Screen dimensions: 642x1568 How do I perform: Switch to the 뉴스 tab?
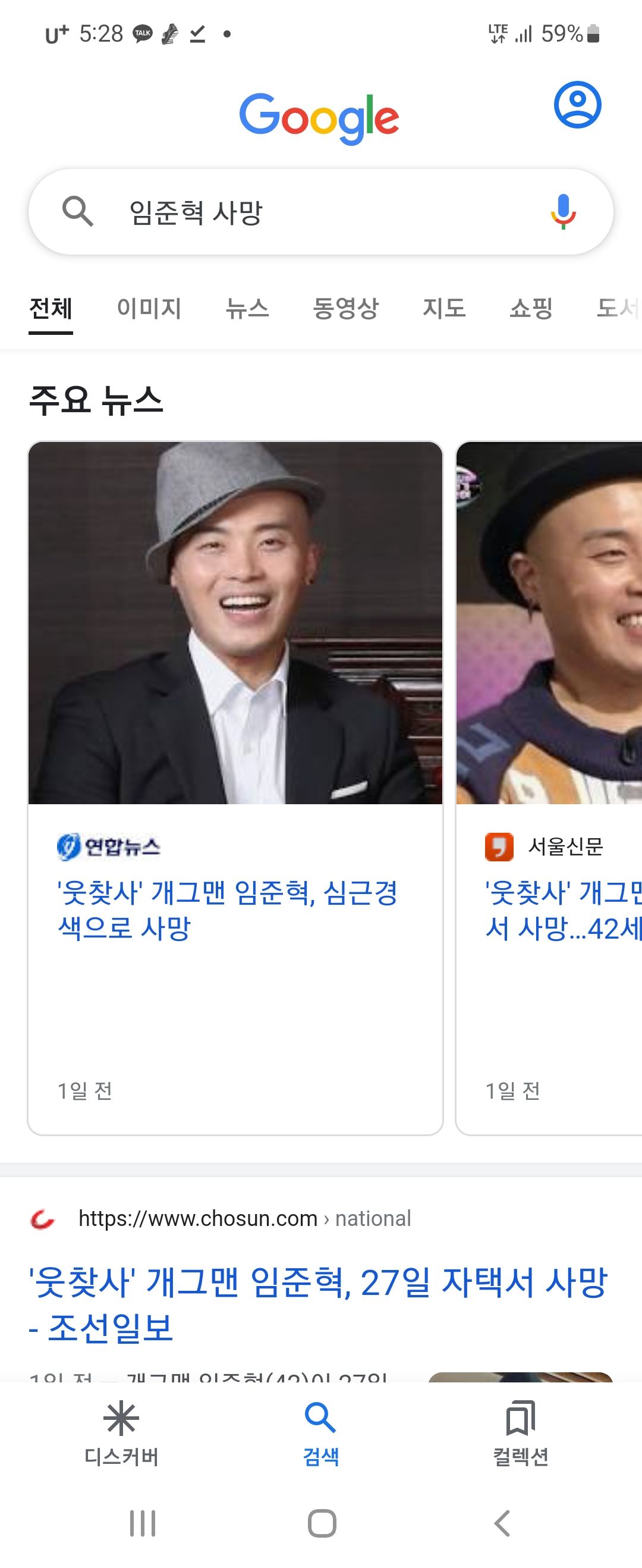click(247, 308)
